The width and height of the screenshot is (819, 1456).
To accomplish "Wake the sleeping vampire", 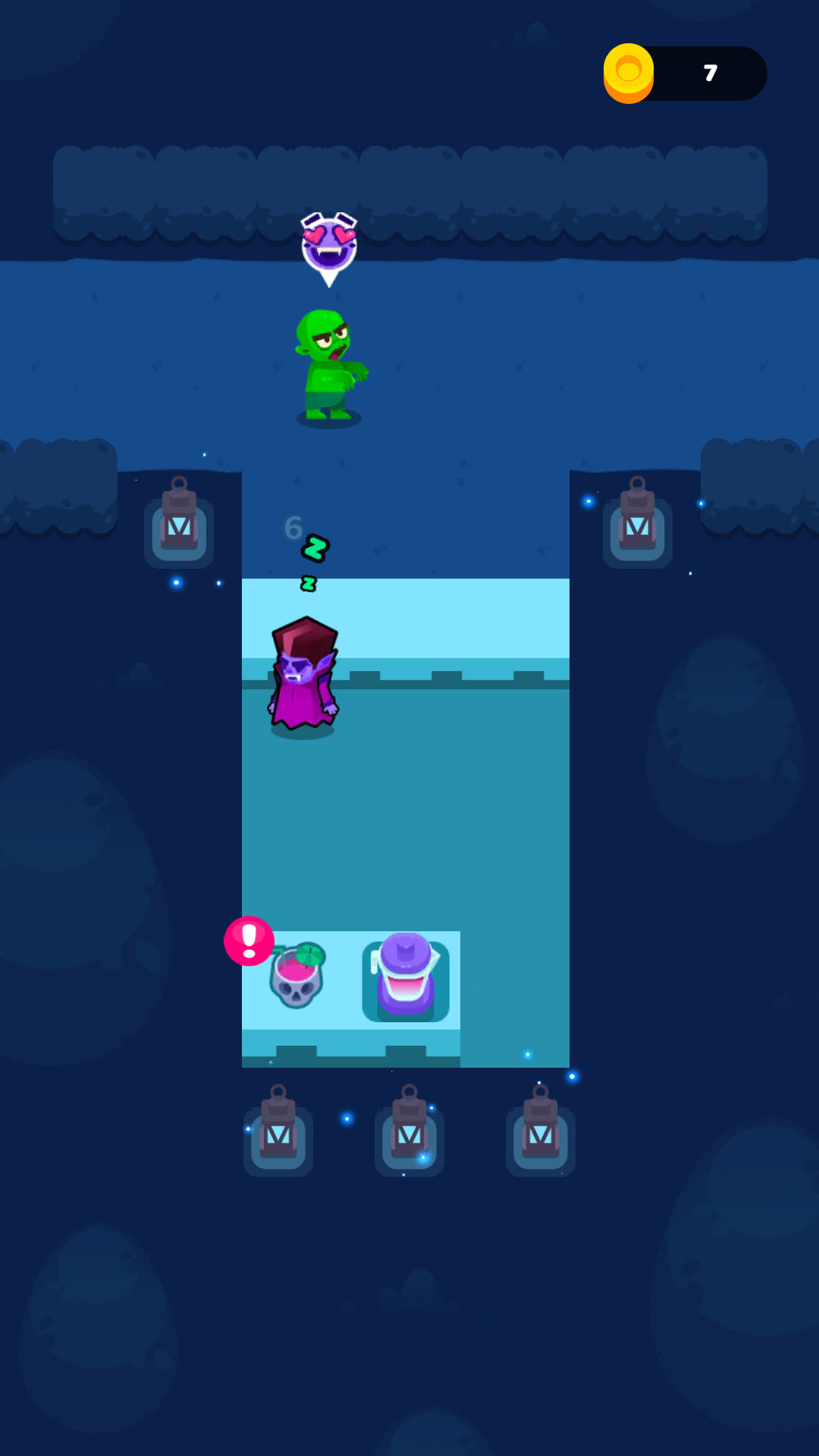I will click(x=303, y=676).
